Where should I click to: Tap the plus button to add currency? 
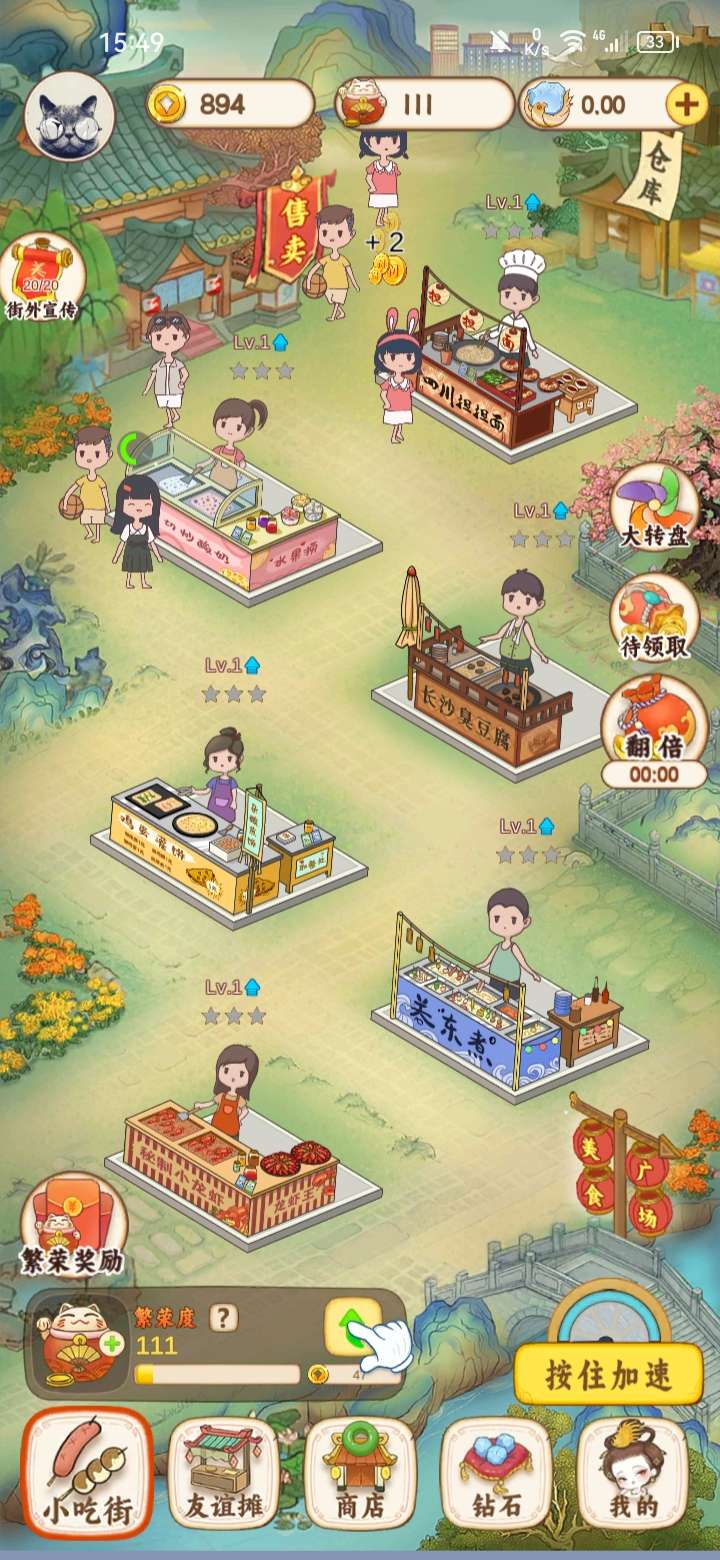tap(686, 106)
